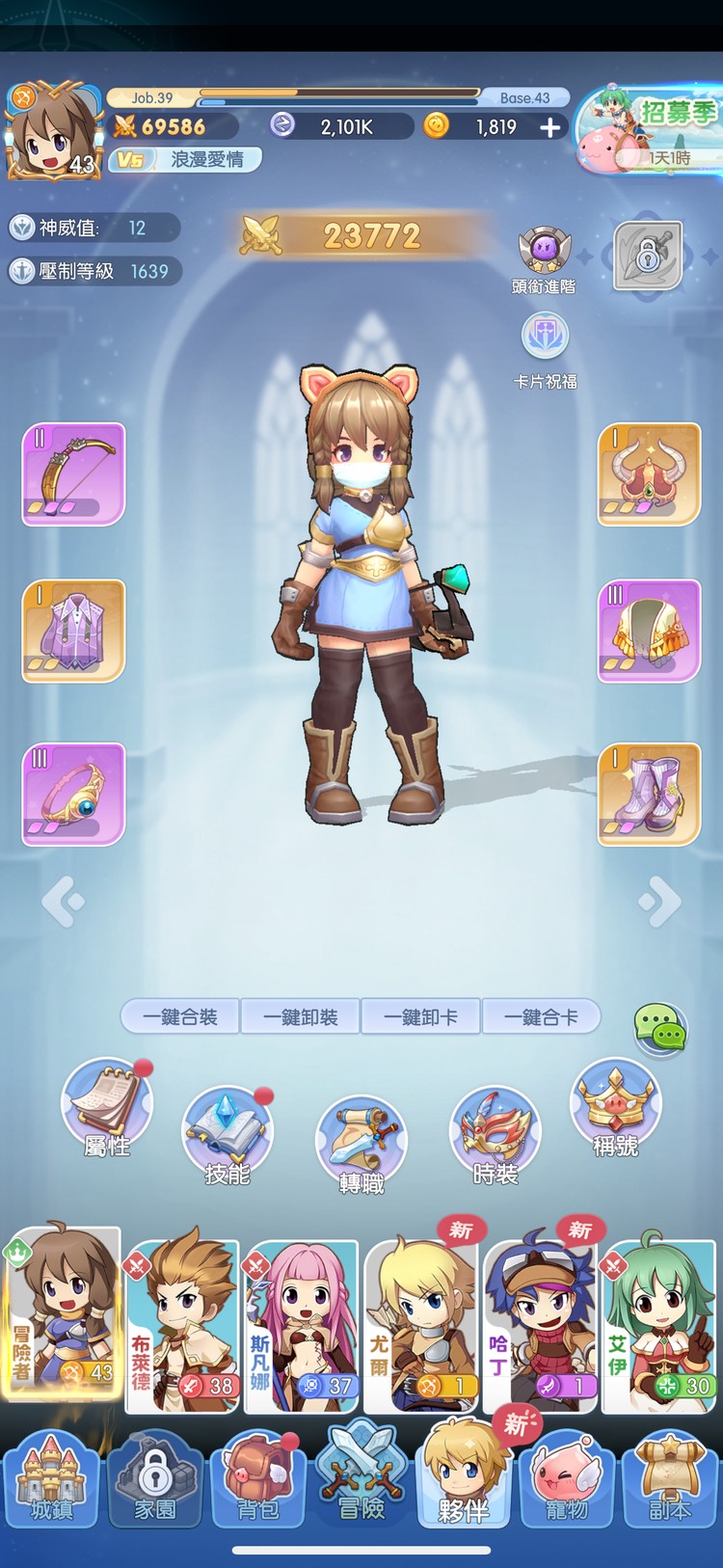Screen dimensions: 723x1568
Task: Open the 屬性 attributes menu
Action: (106, 1106)
